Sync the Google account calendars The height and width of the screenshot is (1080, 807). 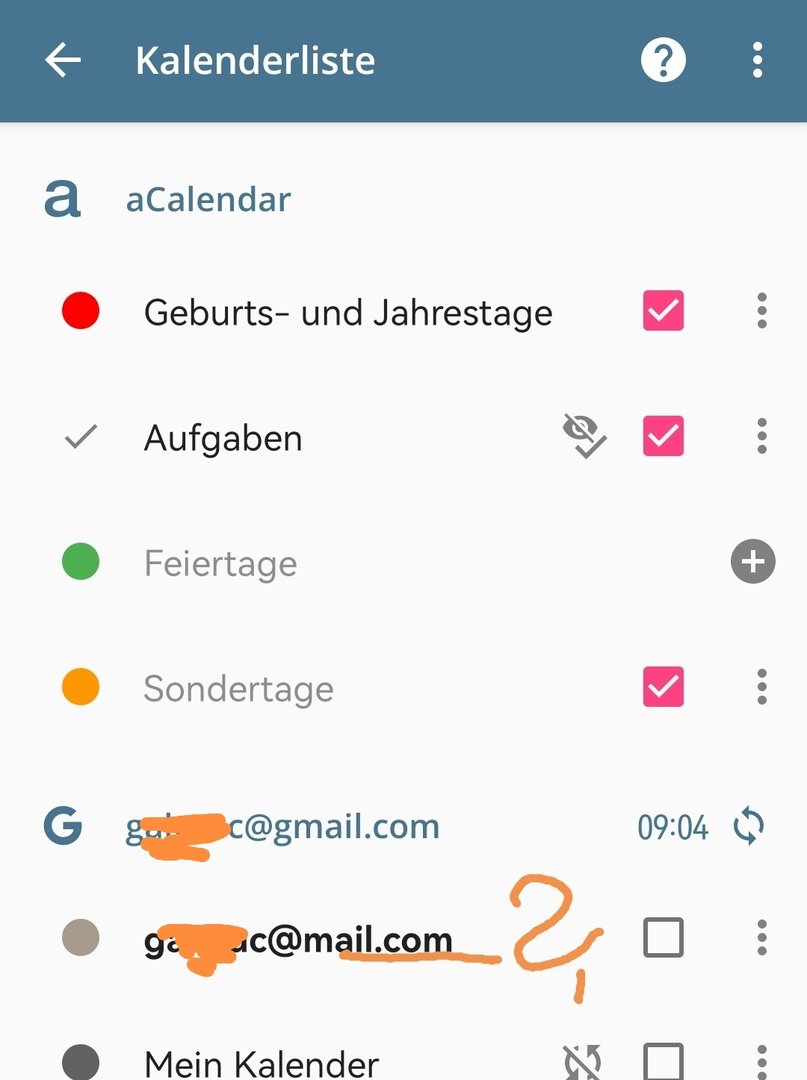pos(748,827)
